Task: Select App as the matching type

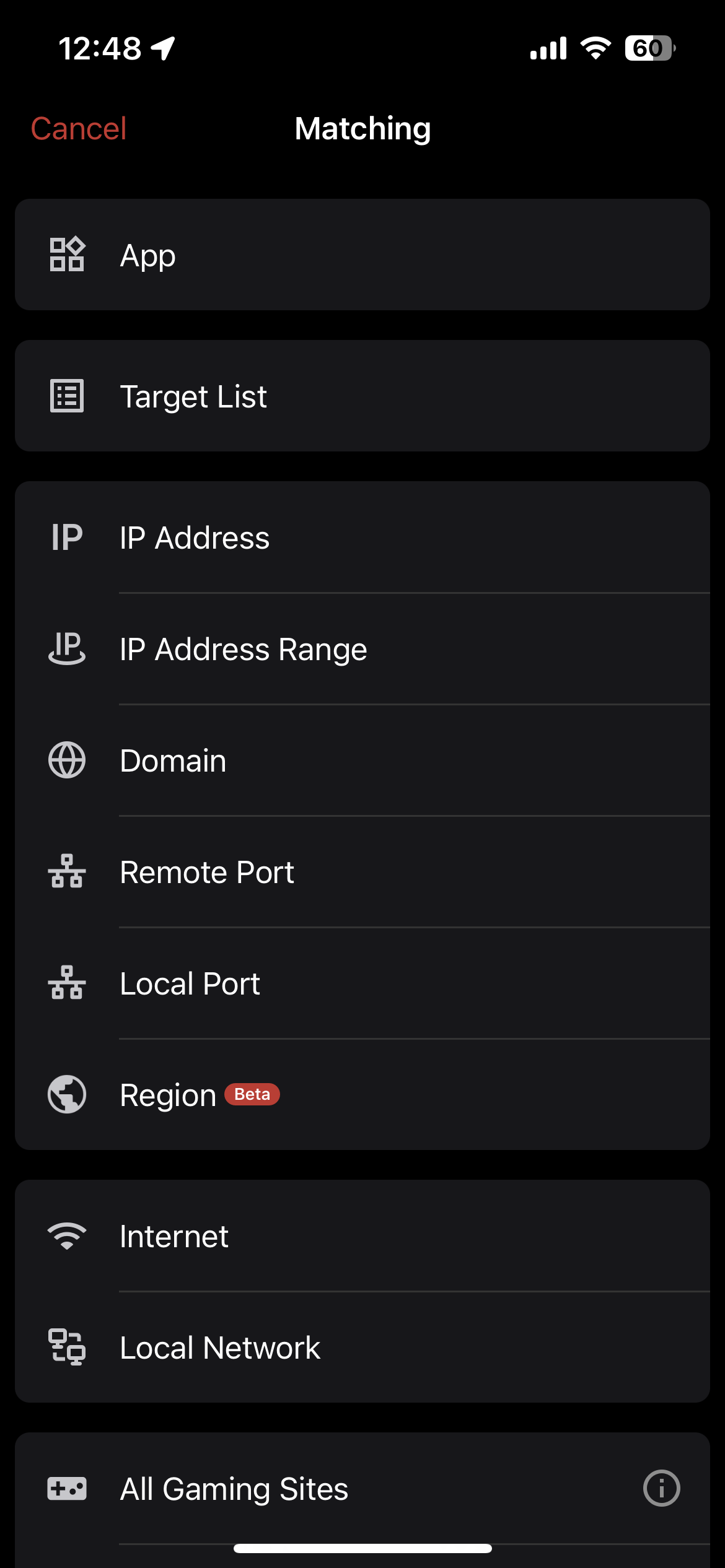Action: 362,255
